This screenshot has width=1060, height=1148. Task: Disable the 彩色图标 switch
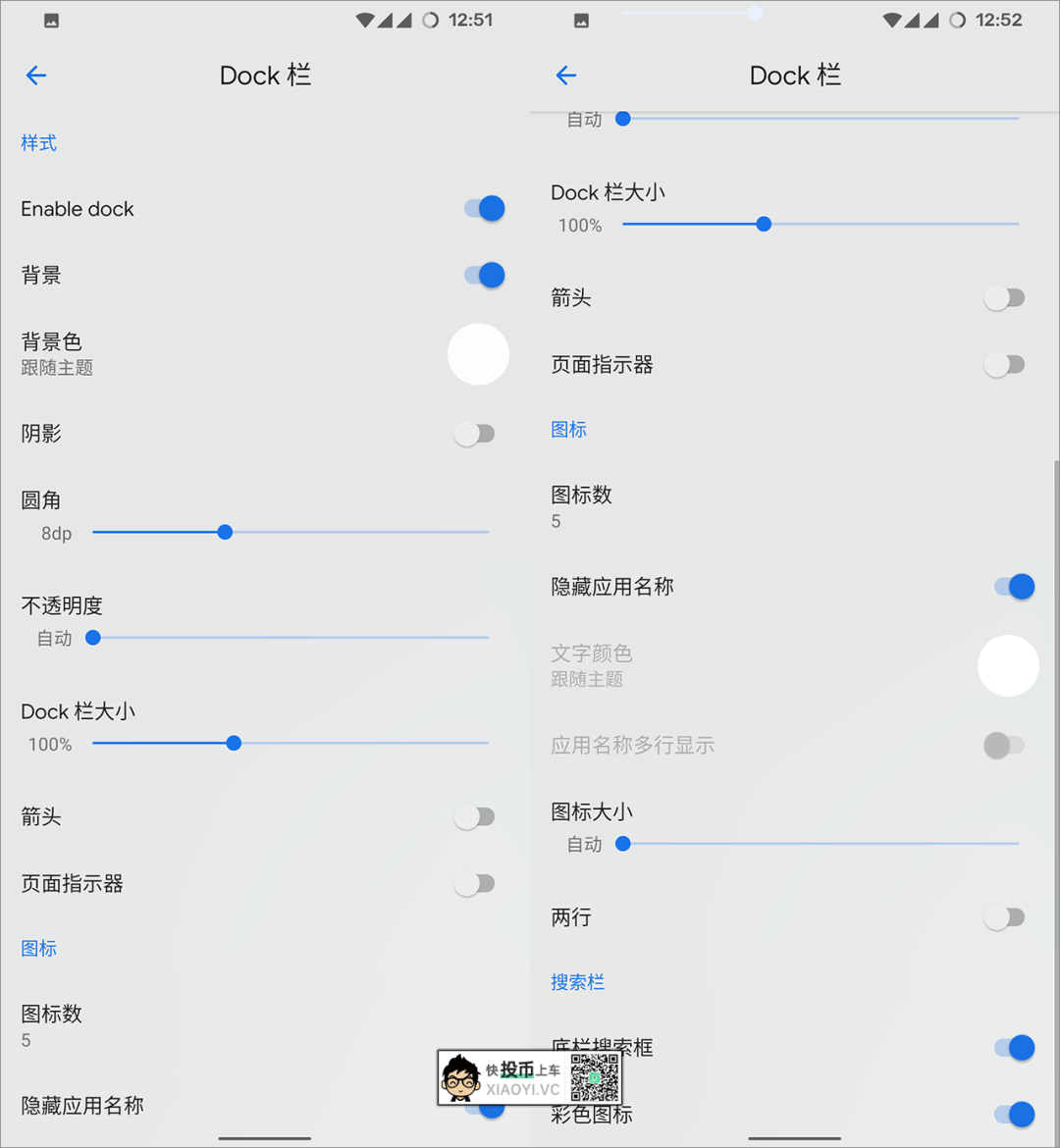tap(1014, 1114)
